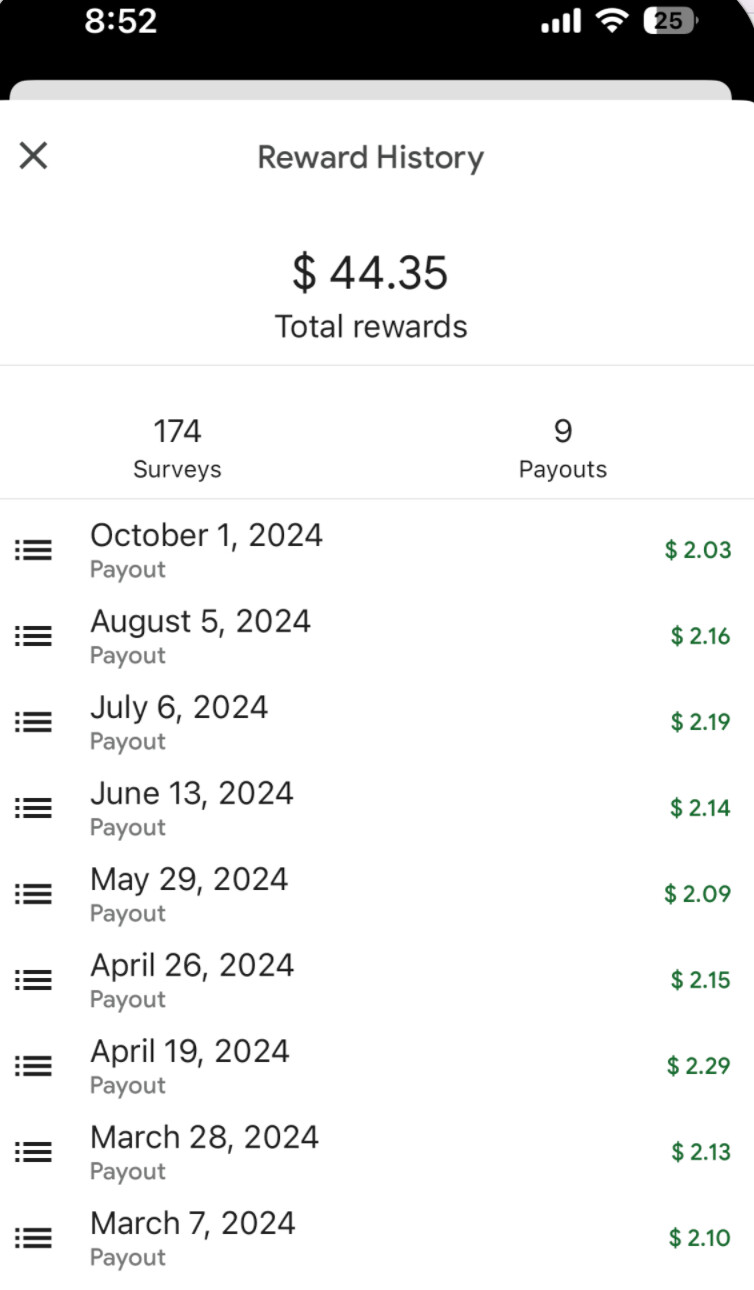Open the October 1, 2024 payout
Image resolution: width=754 pixels, height=1290 pixels.
pyautogui.click(x=377, y=549)
